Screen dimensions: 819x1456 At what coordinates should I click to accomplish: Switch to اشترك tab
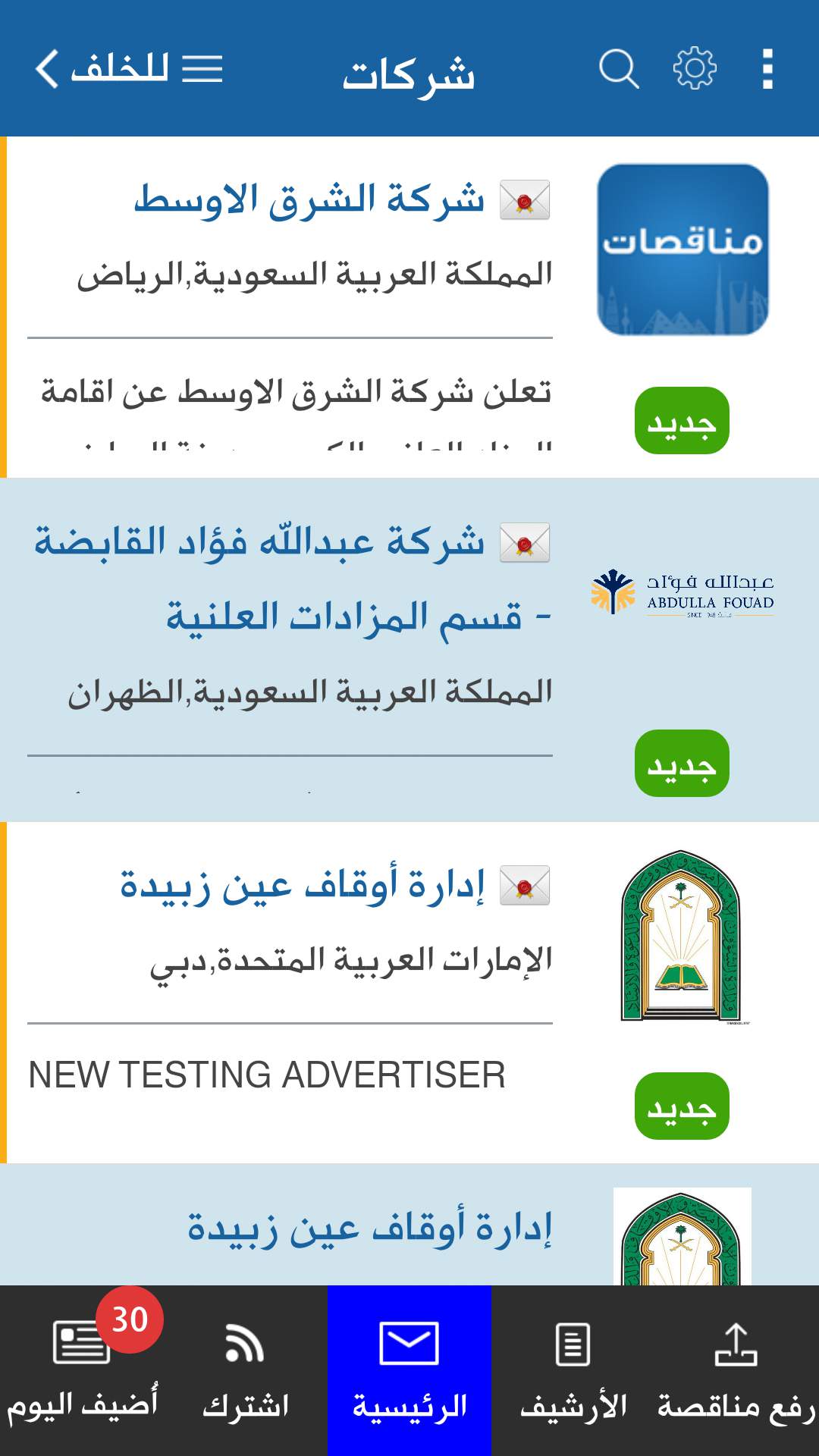coord(246,1371)
